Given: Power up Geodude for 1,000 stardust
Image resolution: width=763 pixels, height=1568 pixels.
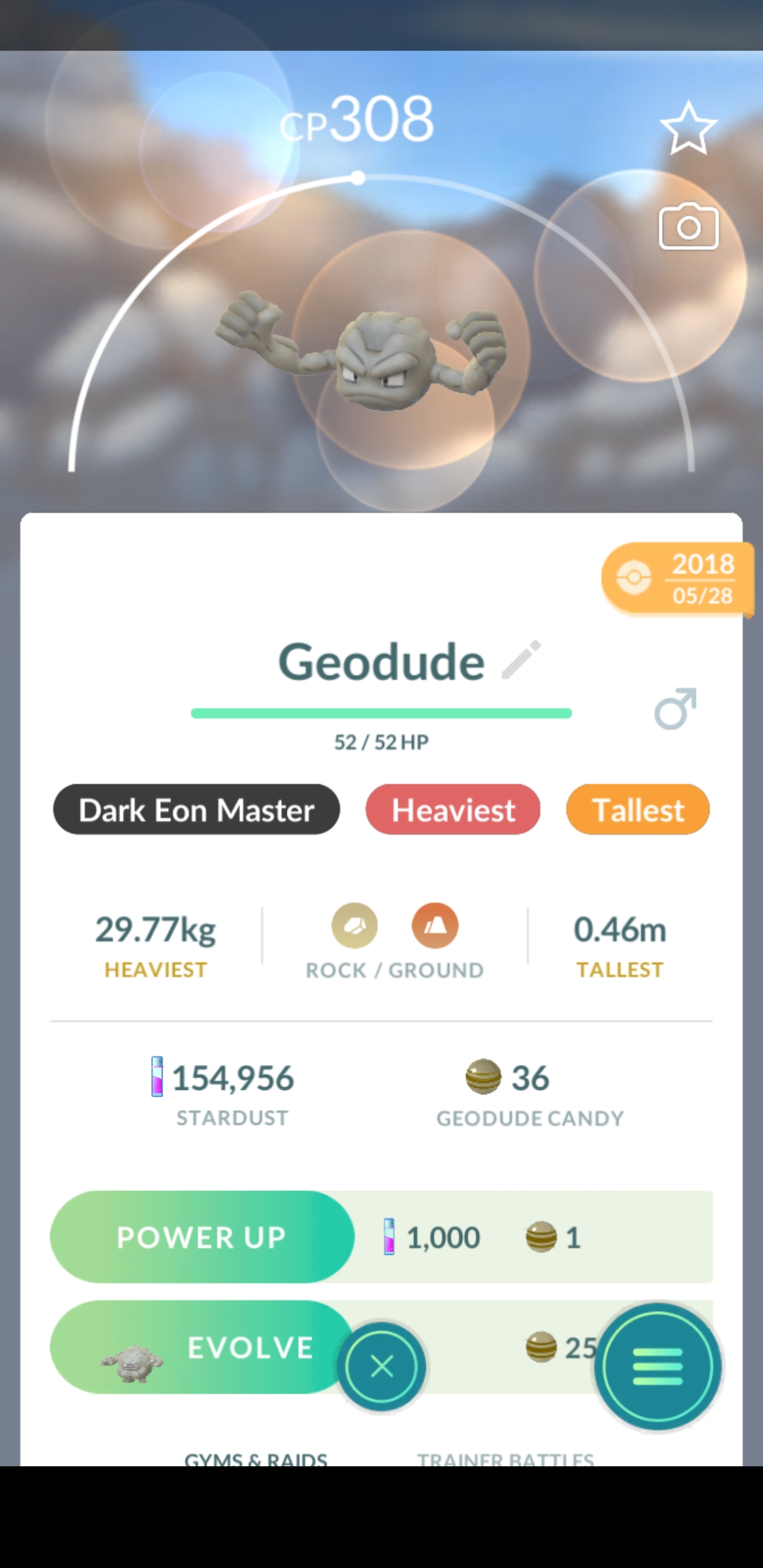Looking at the screenshot, I should click(202, 1237).
